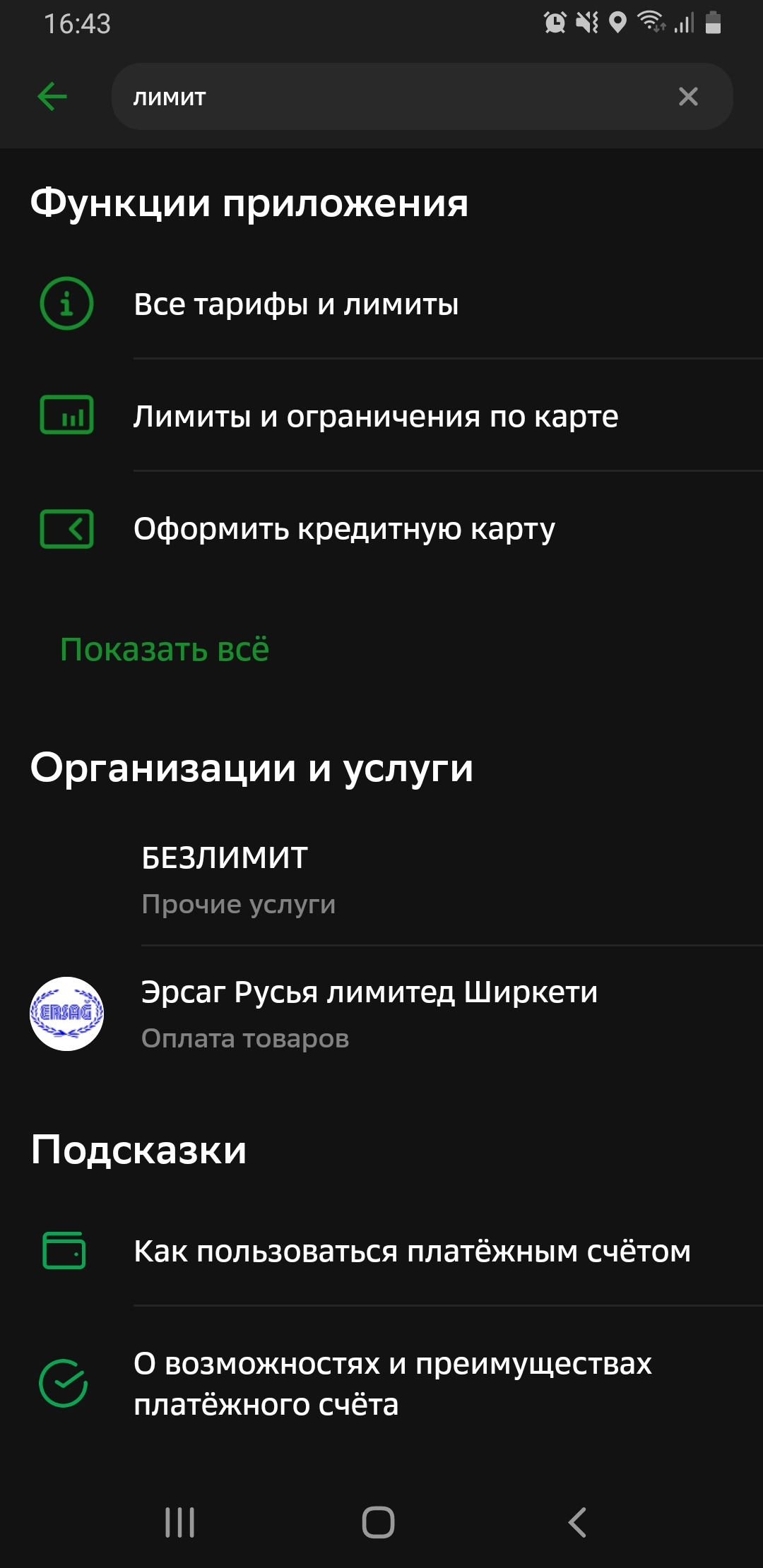Viewport: 763px width, 1568px height.
Task: Go back using the green arrow
Action: 52,97
